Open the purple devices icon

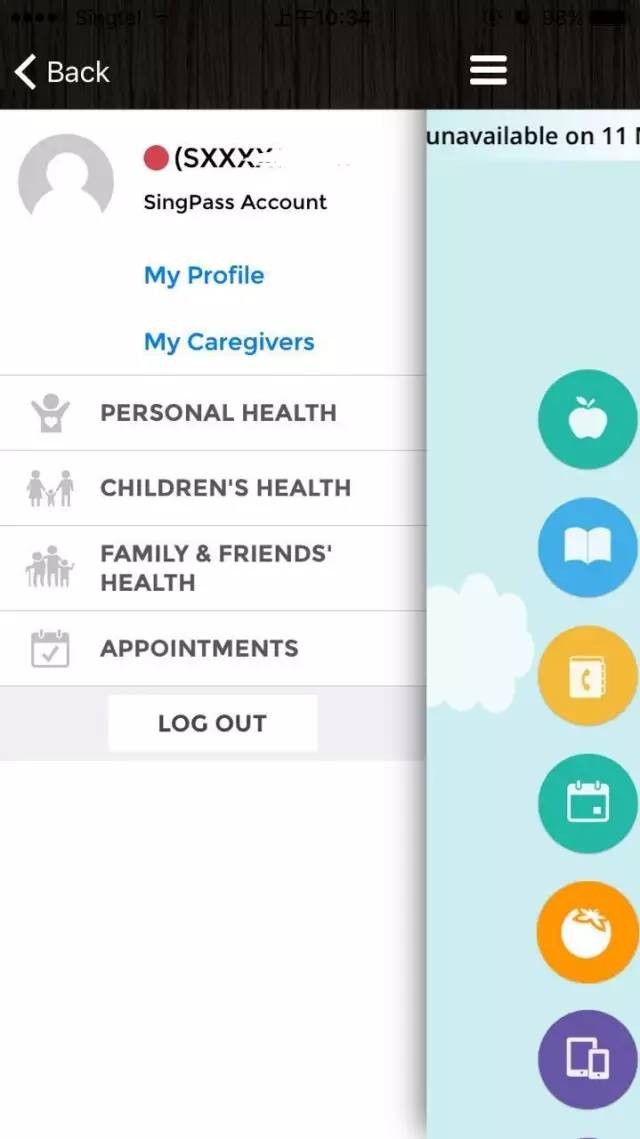(x=587, y=1059)
